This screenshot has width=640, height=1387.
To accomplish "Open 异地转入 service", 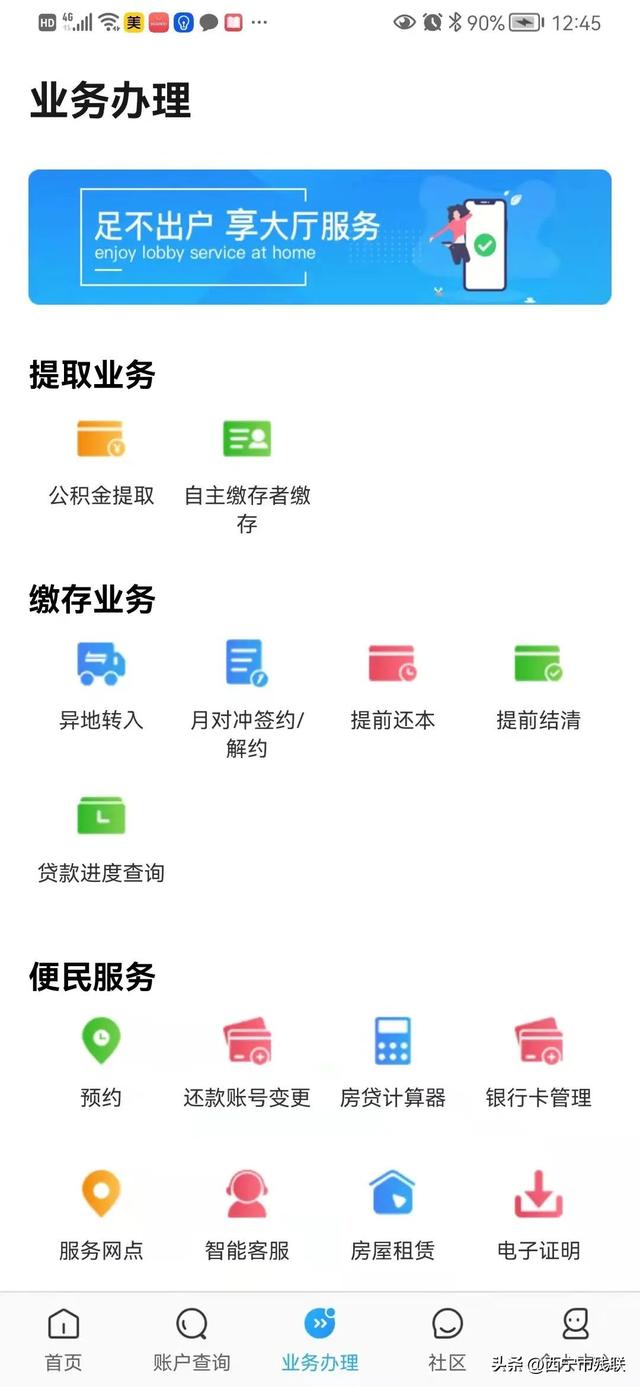I will (x=101, y=687).
